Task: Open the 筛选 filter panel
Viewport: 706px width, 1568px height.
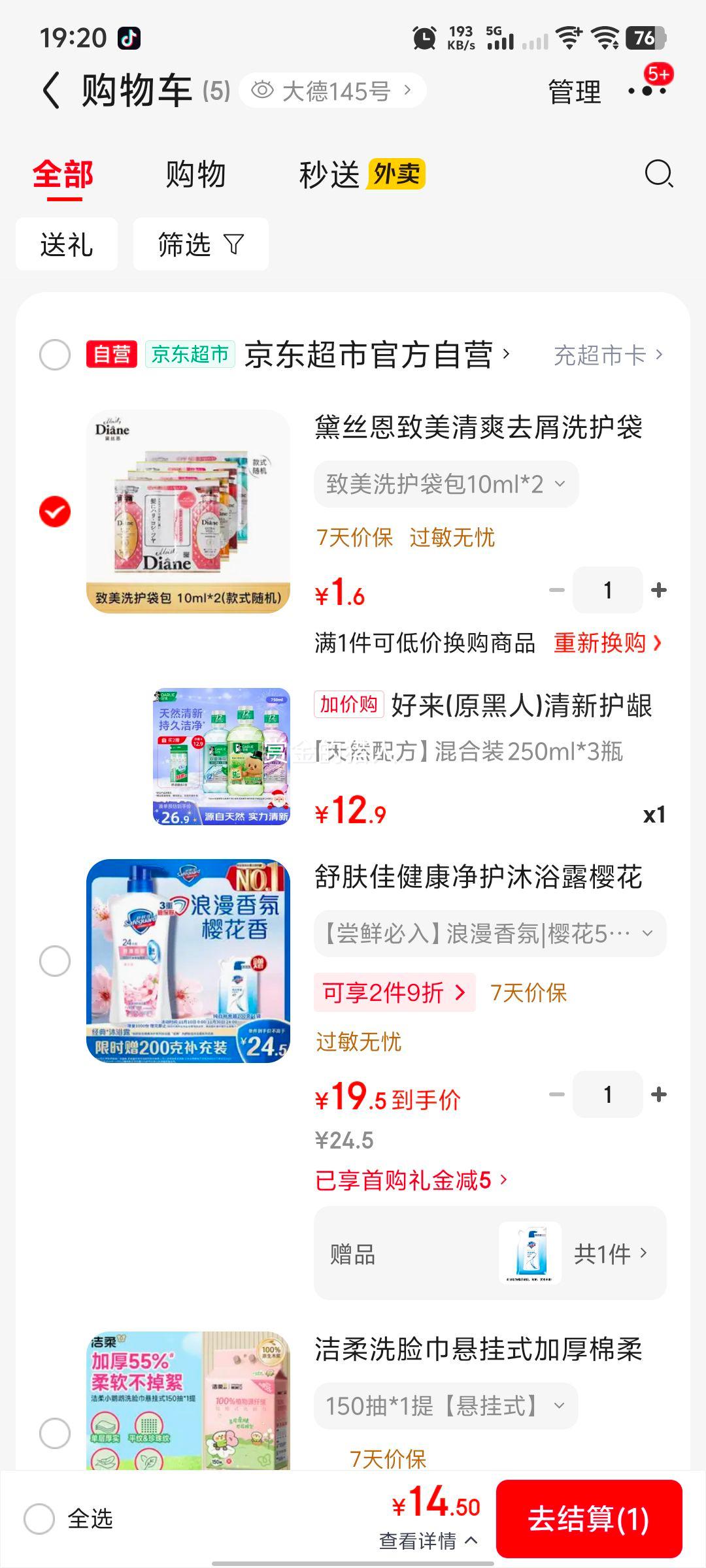Action: coord(199,243)
